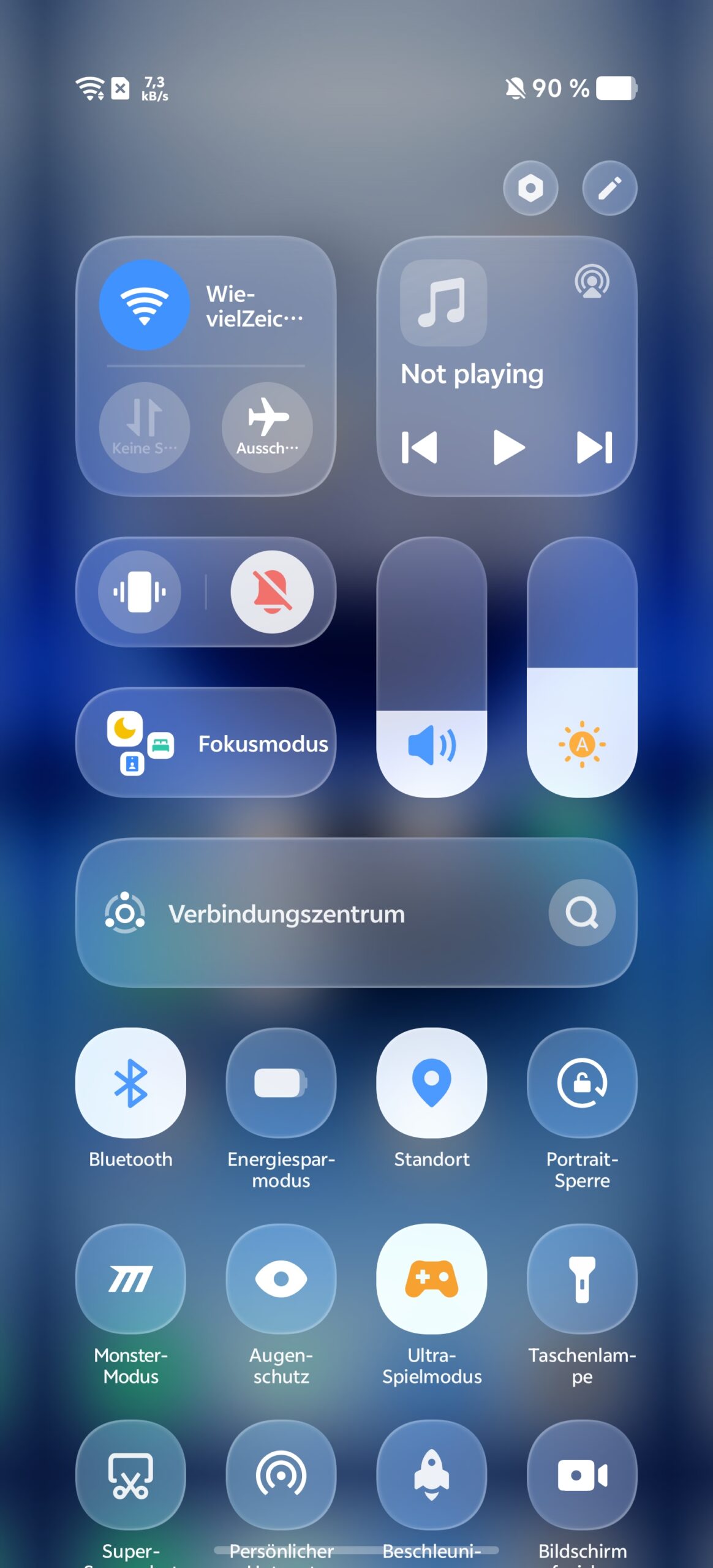Switch to vibrate mode
The image size is (713, 1568).
pos(140,592)
